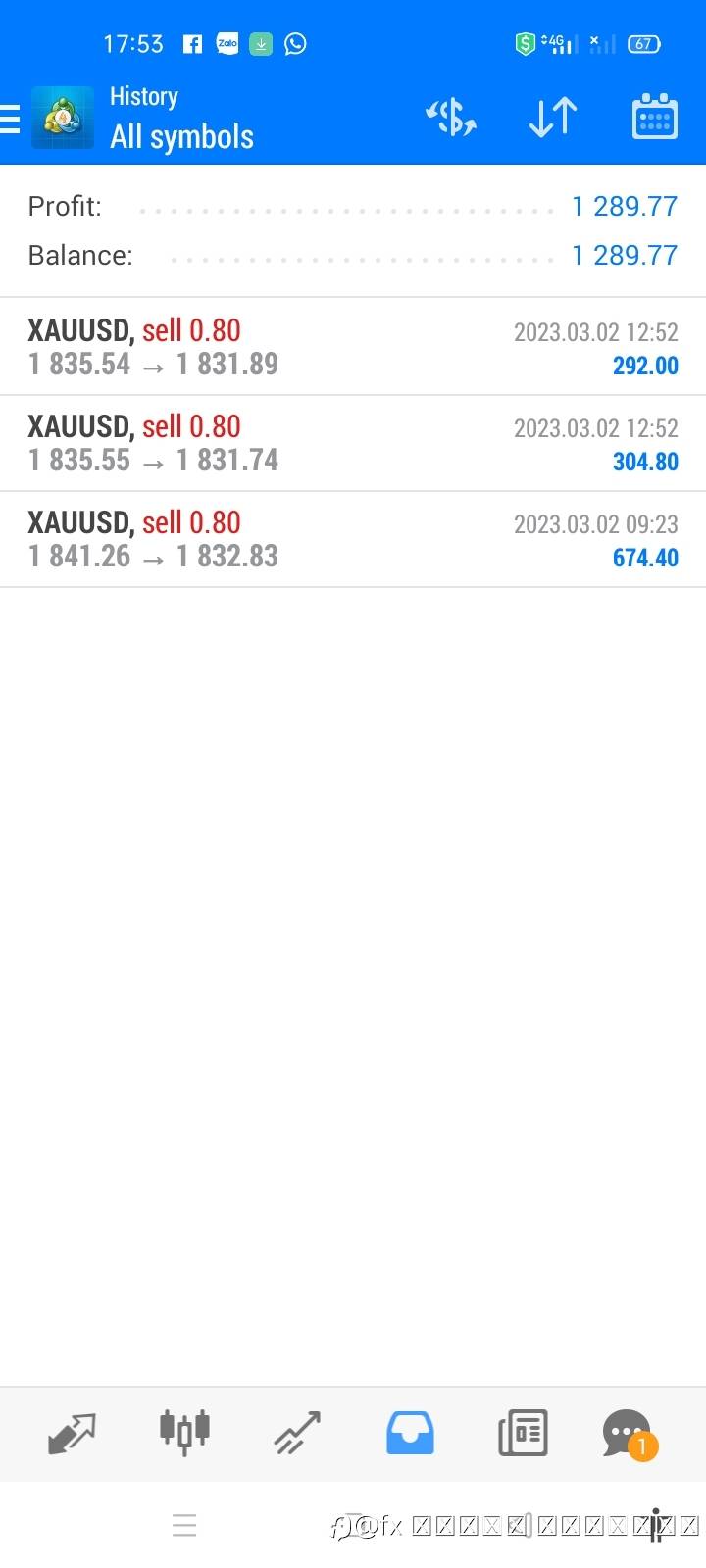
Task: Open the side drawer menu
Action: [x=12, y=118]
